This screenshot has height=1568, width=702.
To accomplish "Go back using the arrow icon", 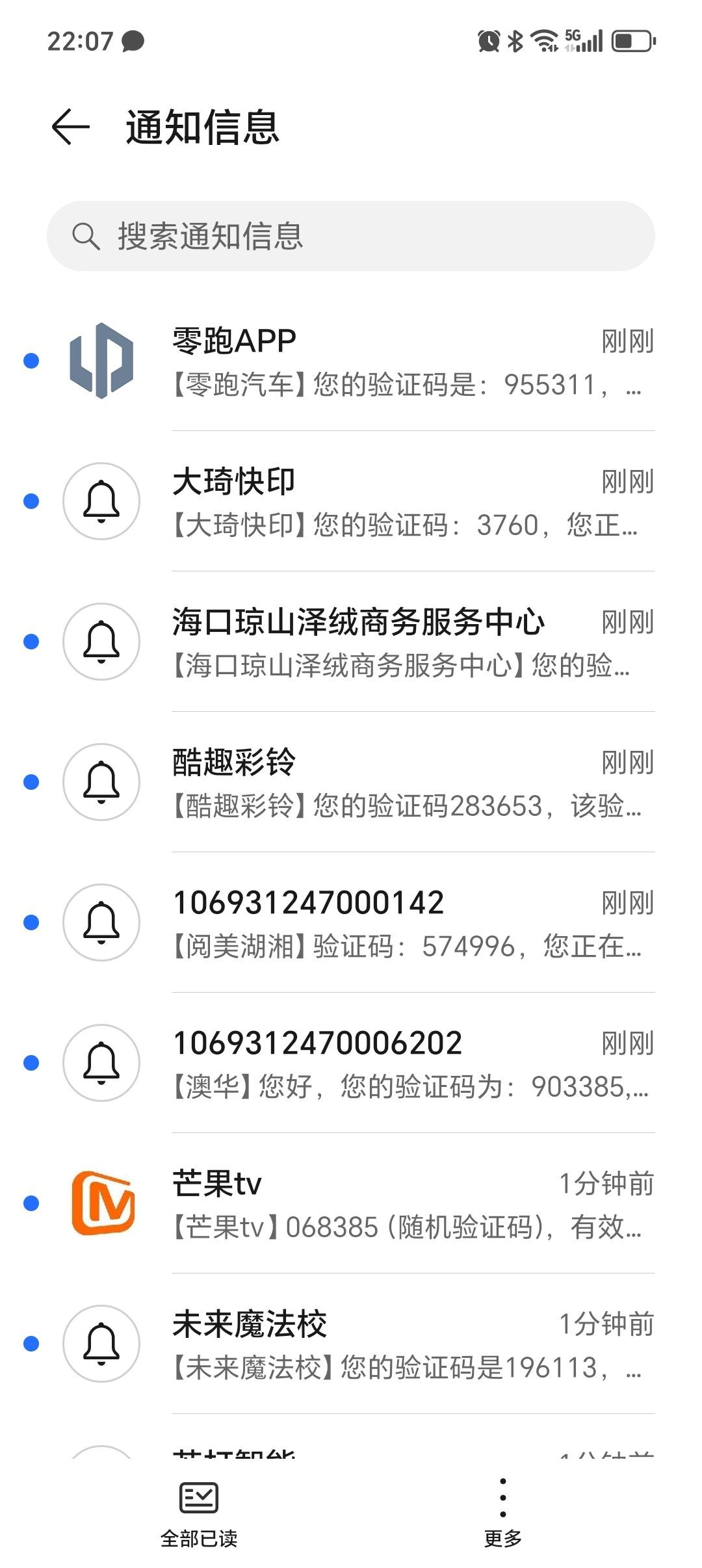I will (x=70, y=126).
